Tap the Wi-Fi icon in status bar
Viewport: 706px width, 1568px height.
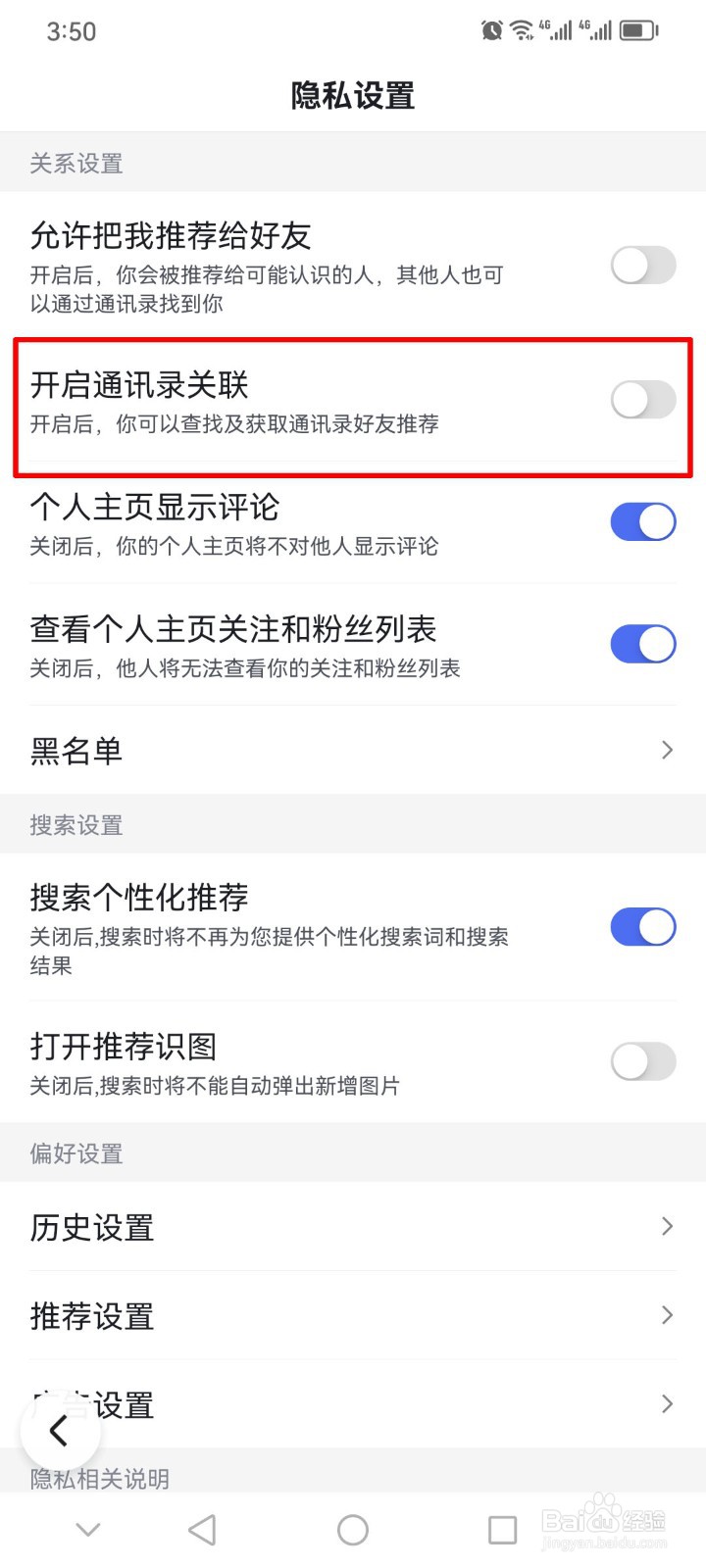523,30
